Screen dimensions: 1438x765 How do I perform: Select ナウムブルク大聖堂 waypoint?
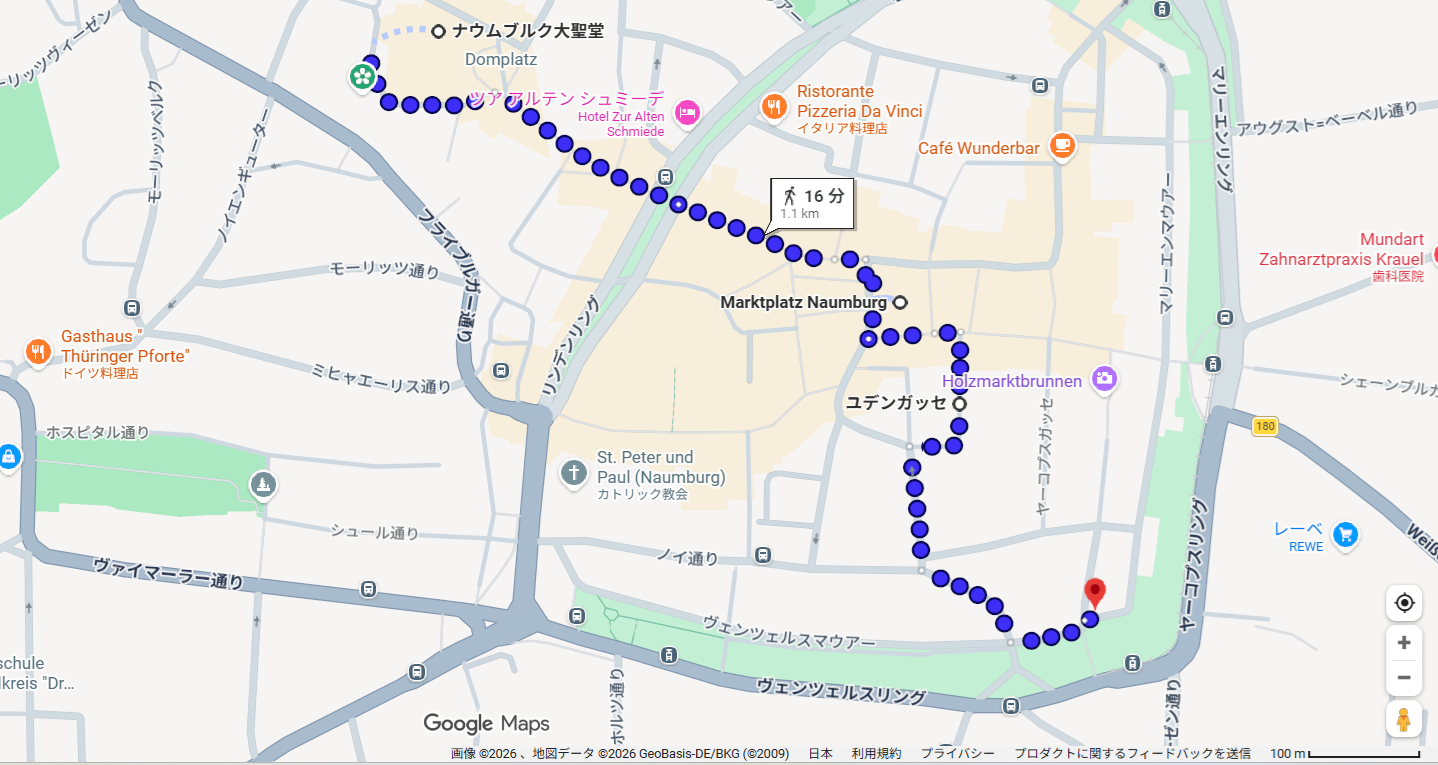point(438,32)
